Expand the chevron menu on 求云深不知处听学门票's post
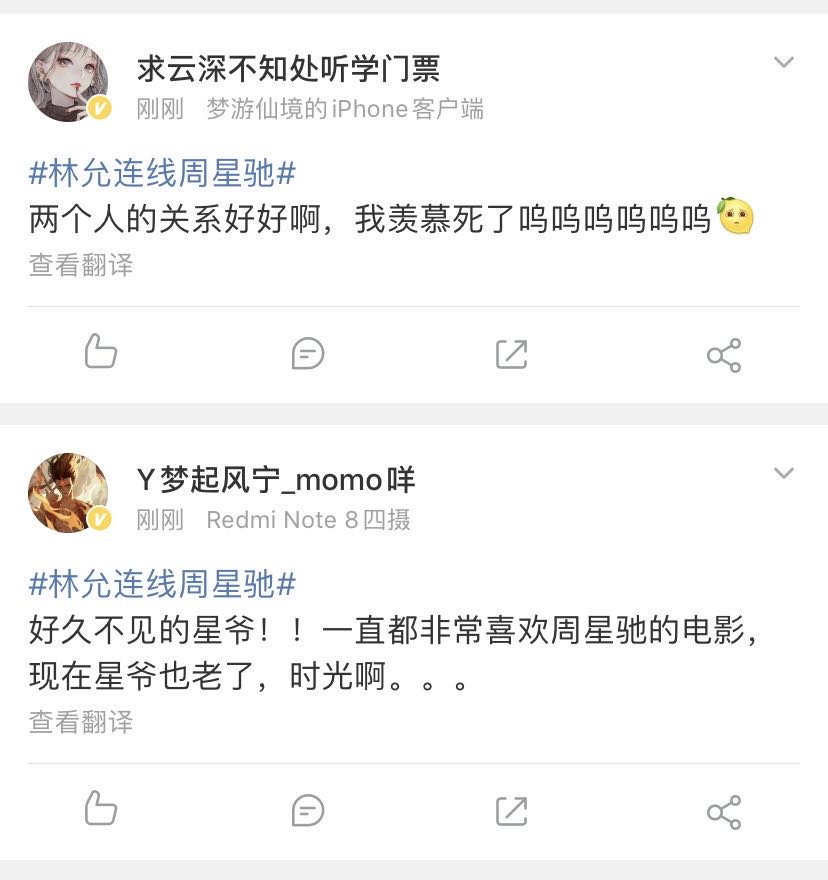This screenshot has width=828, height=880. click(784, 63)
